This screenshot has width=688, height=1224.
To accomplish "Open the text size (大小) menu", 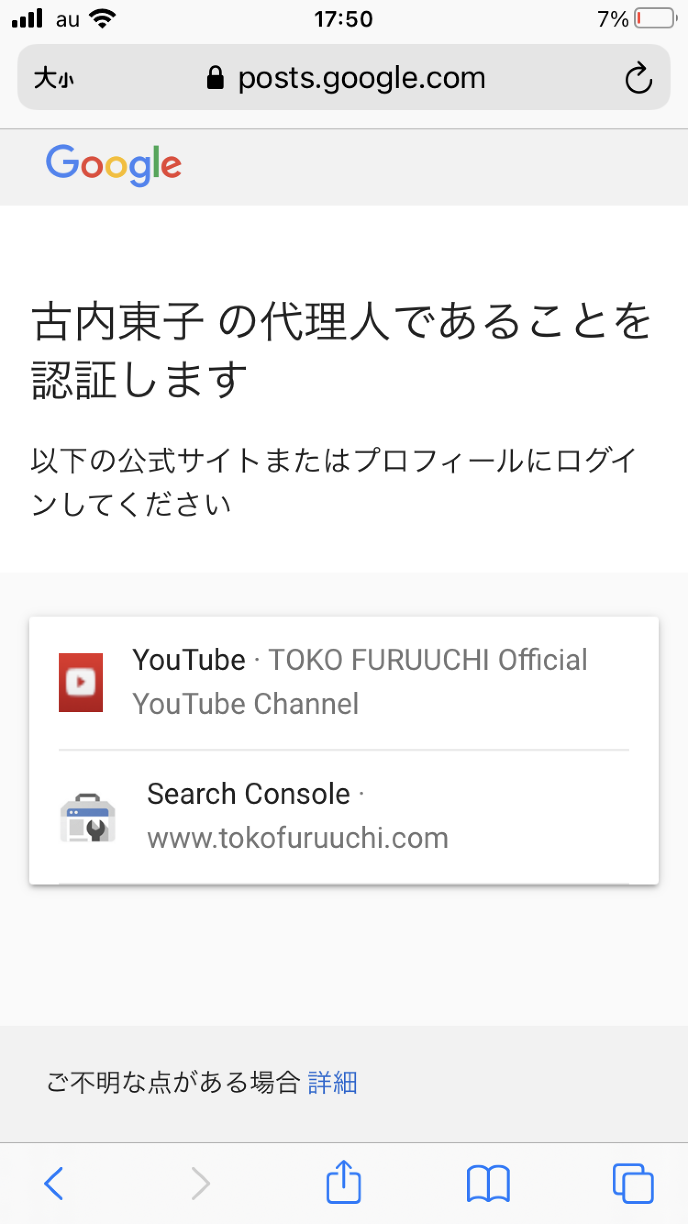I will tap(53, 79).
